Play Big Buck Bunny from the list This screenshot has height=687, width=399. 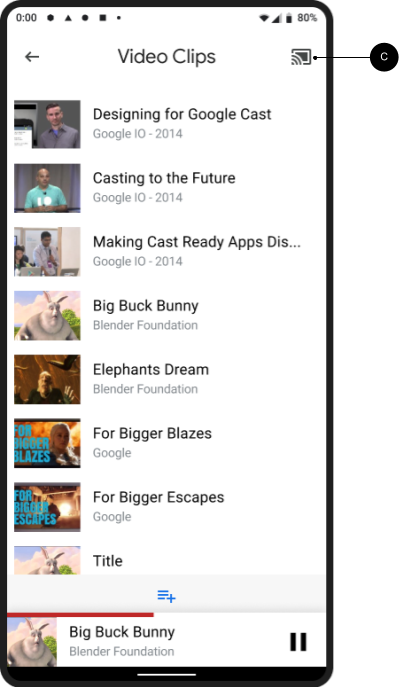166,315
